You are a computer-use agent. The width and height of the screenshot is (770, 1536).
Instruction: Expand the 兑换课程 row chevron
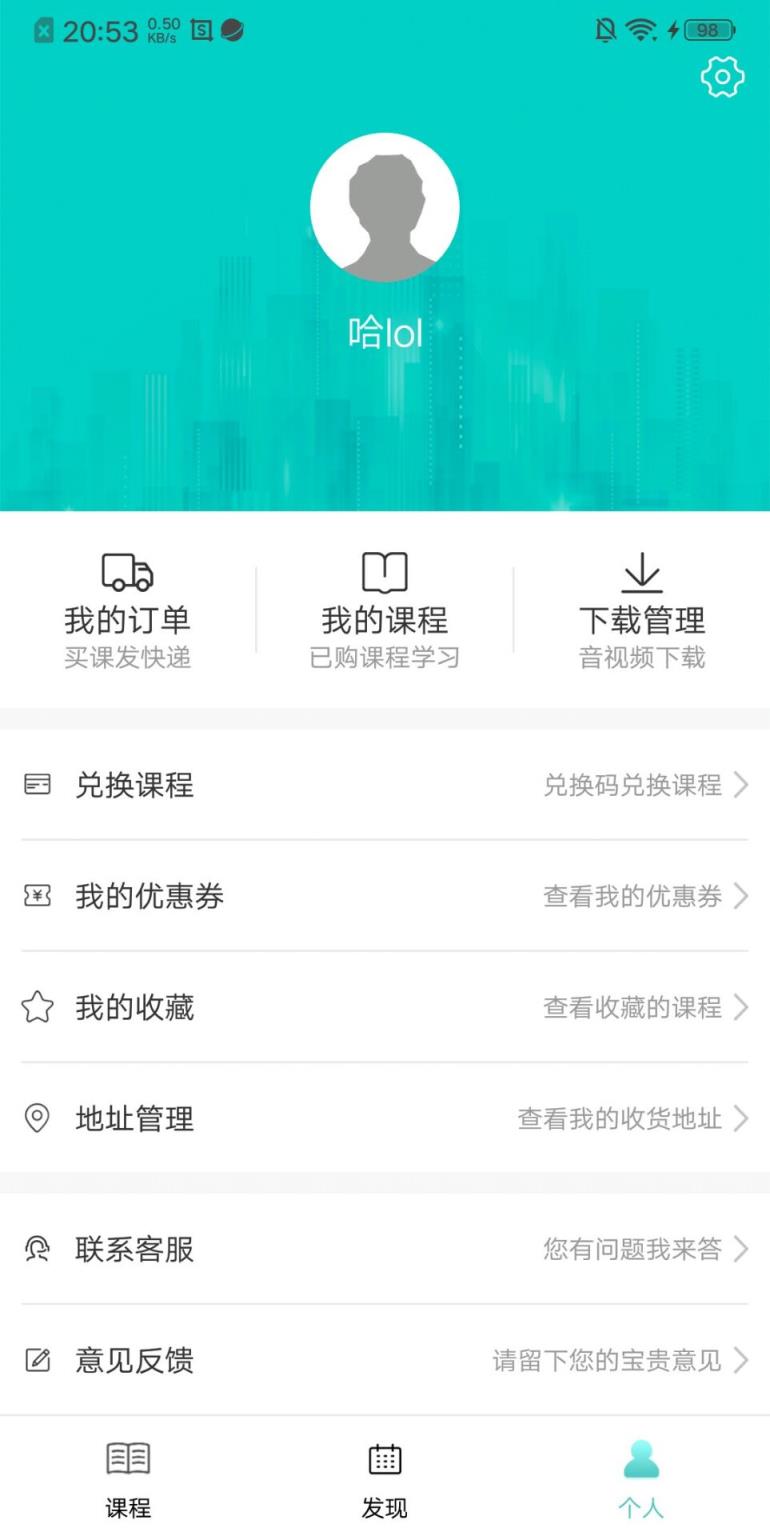pyautogui.click(x=741, y=786)
